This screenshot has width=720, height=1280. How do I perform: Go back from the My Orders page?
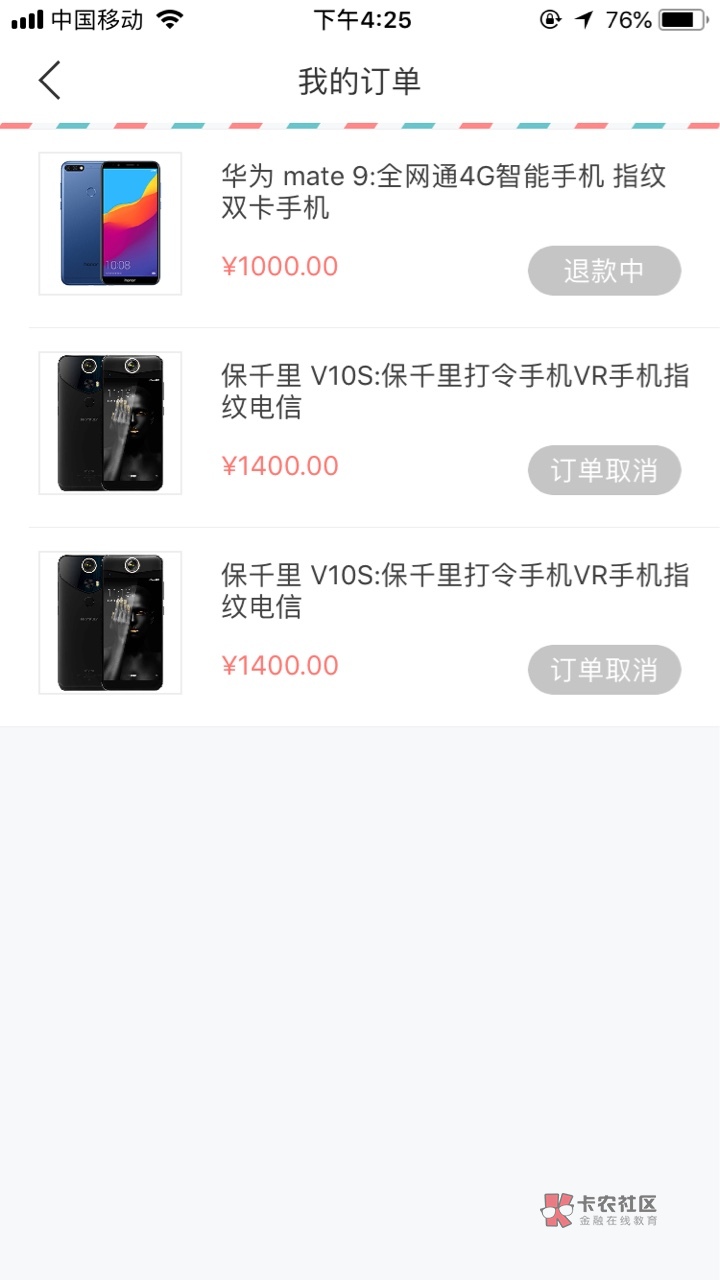point(50,80)
